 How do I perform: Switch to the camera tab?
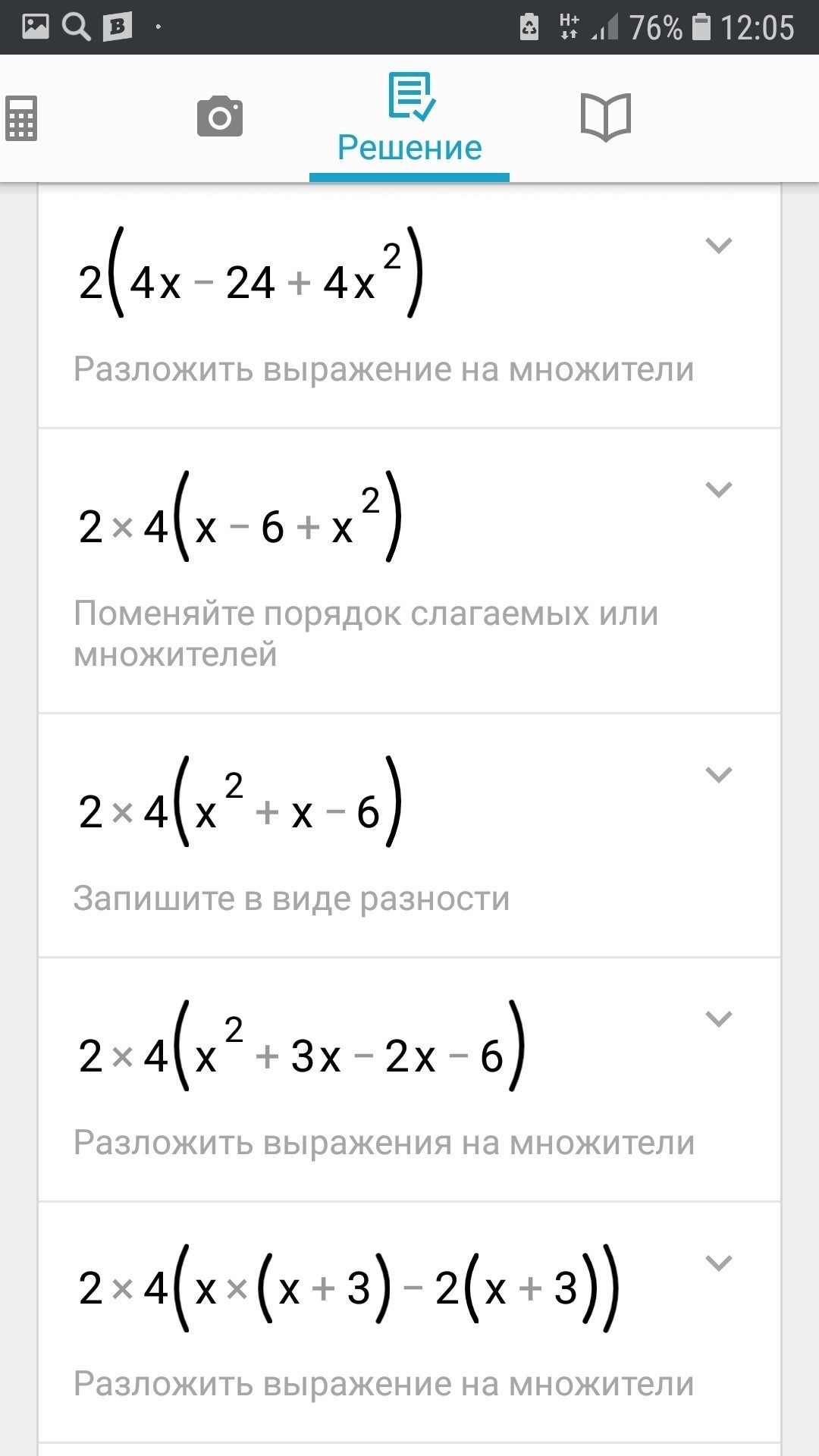point(219,117)
